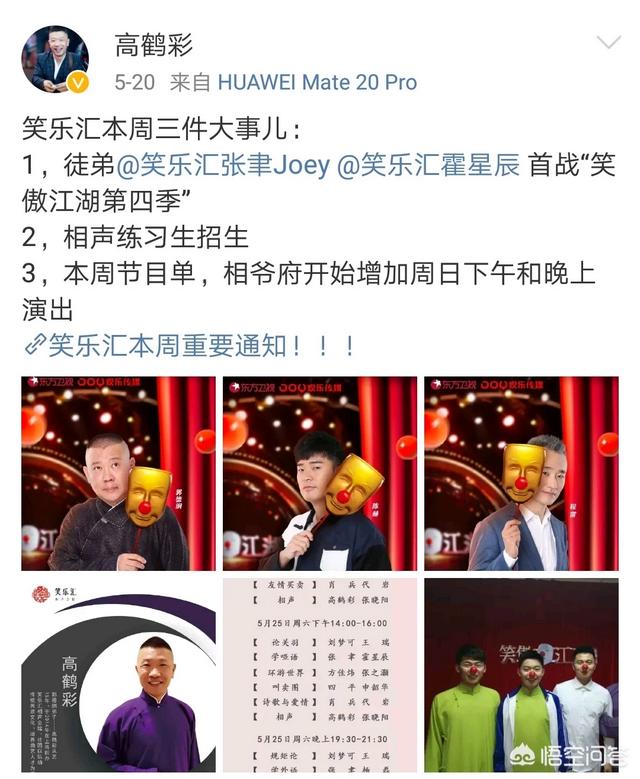Expand the post options chevron

pyautogui.click(x=609, y=42)
